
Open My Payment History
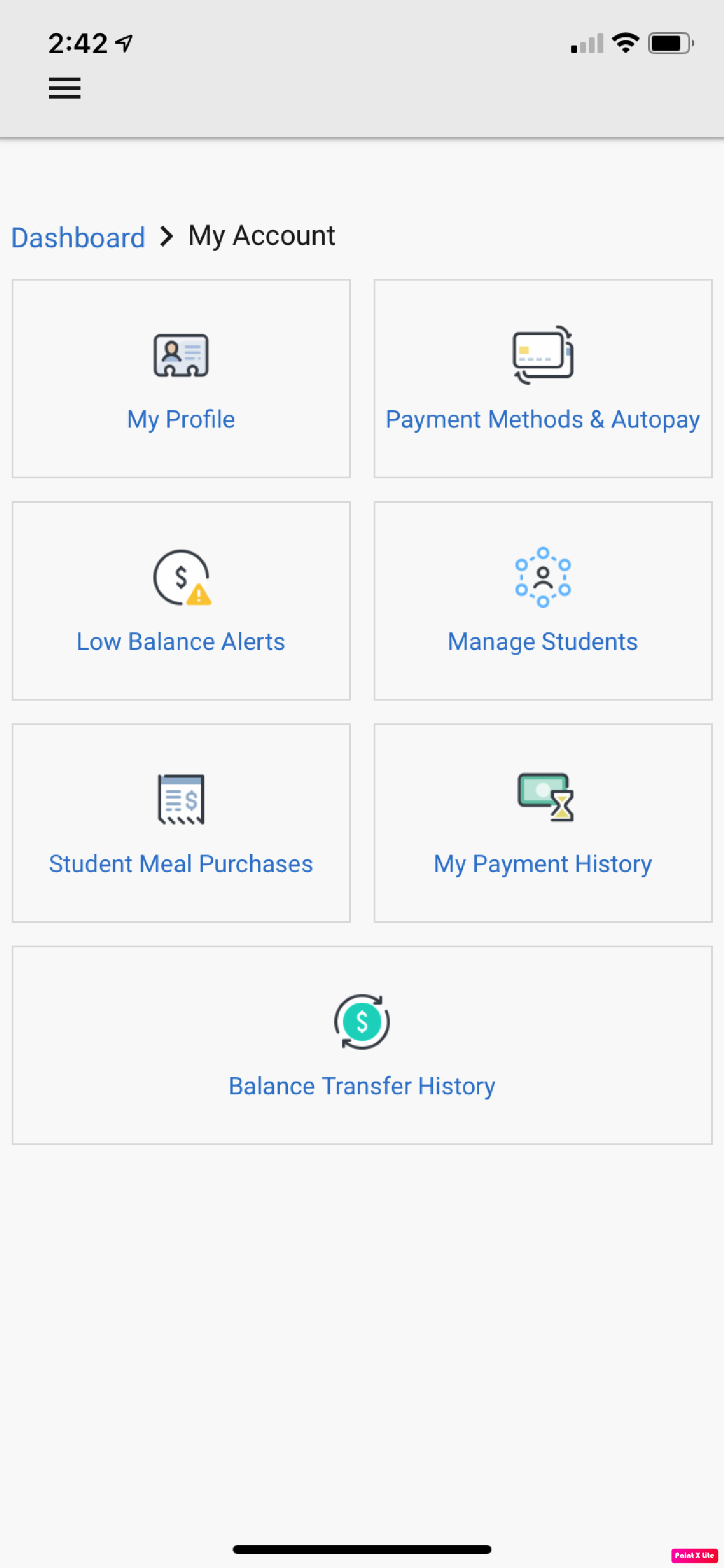click(543, 823)
